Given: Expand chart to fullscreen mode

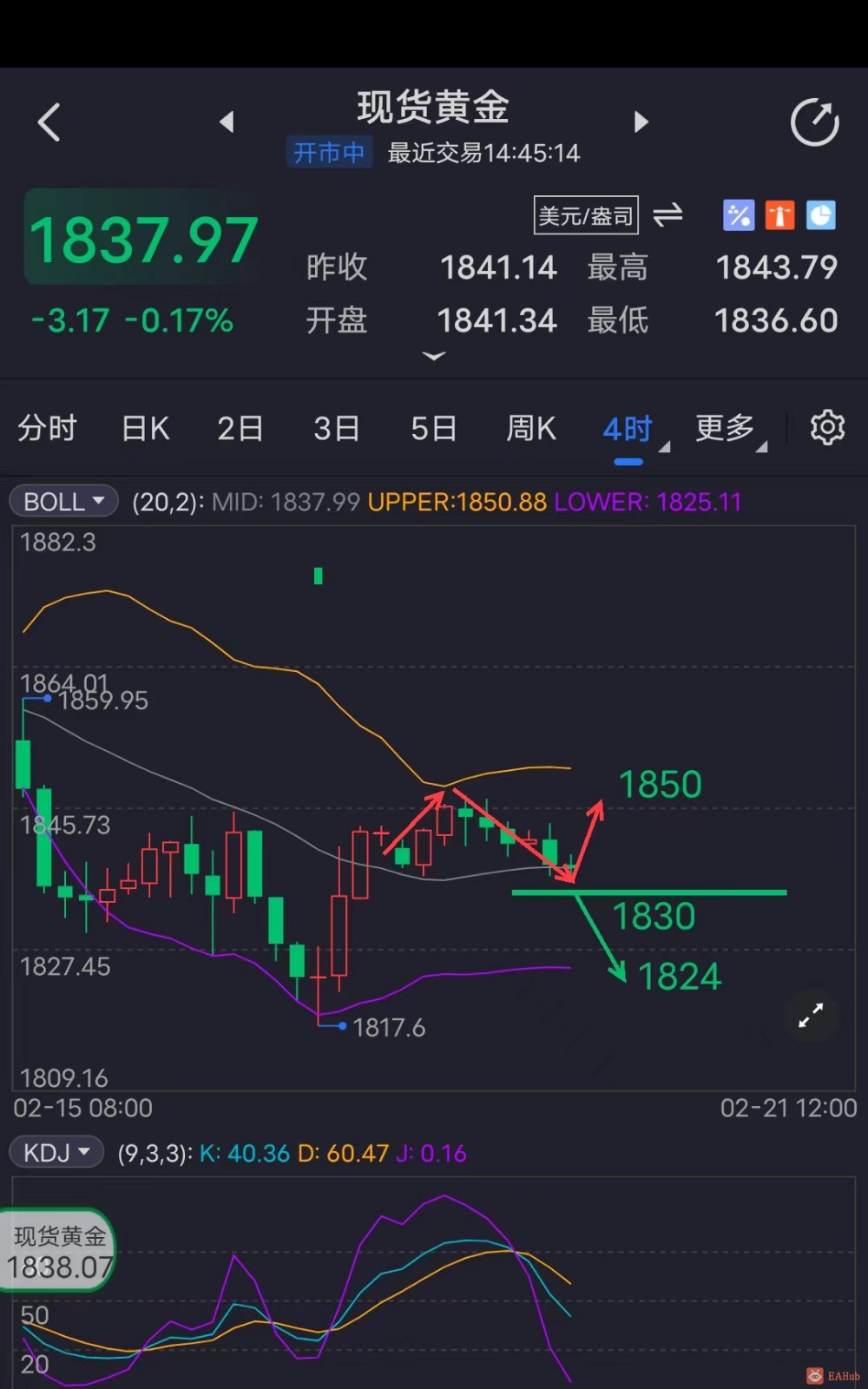Looking at the screenshot, I should [811, 1016].
